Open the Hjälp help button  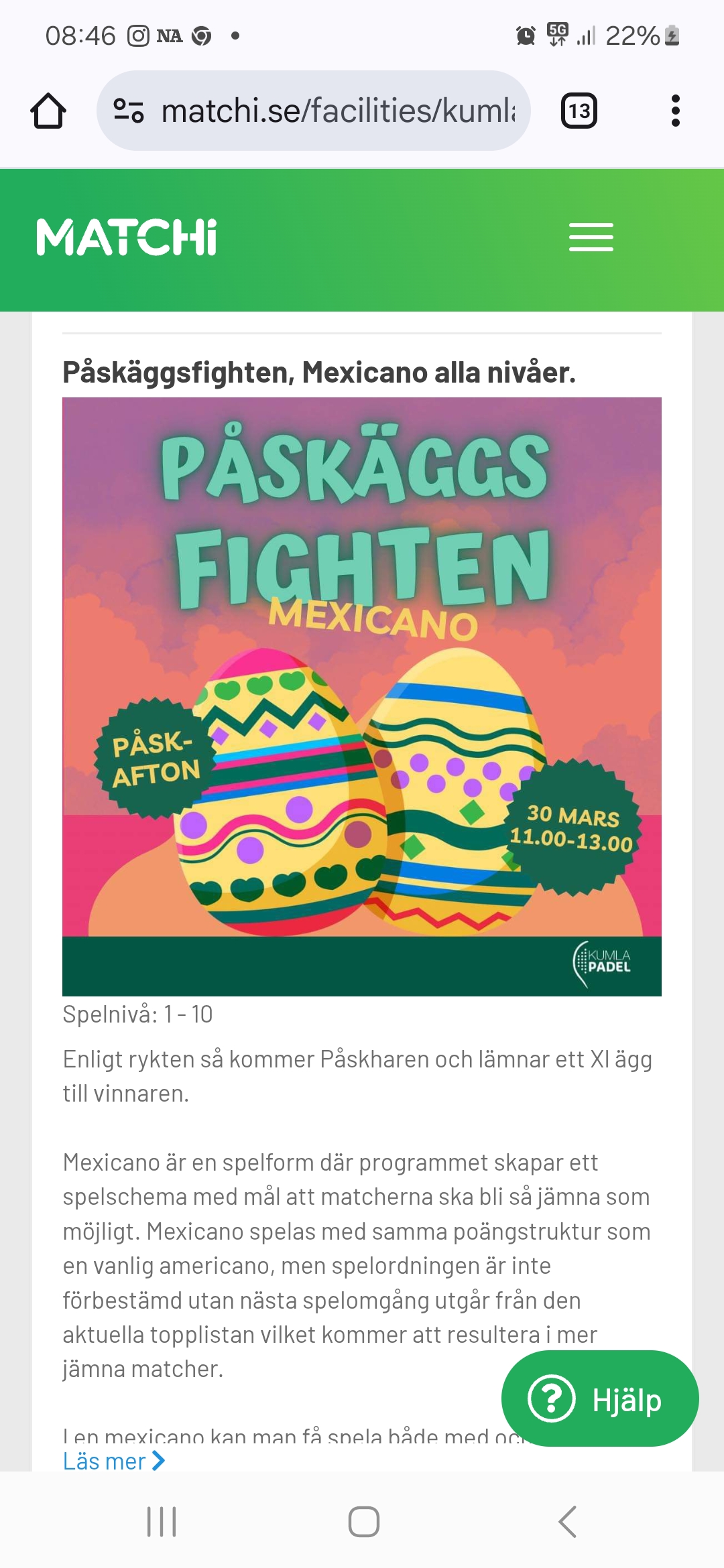point(600,1398)
